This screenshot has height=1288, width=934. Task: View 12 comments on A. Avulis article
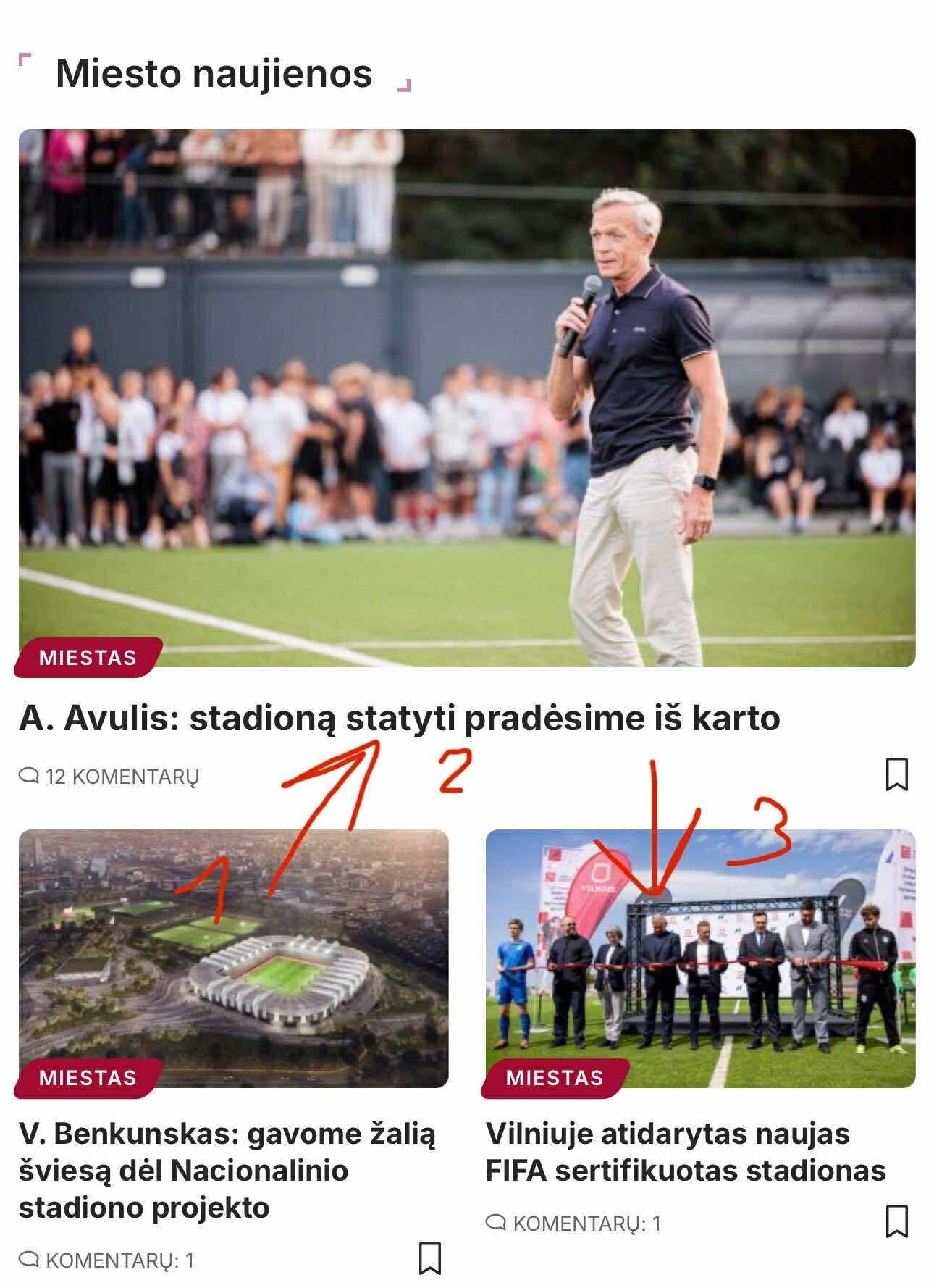click(x=109, y=777)
